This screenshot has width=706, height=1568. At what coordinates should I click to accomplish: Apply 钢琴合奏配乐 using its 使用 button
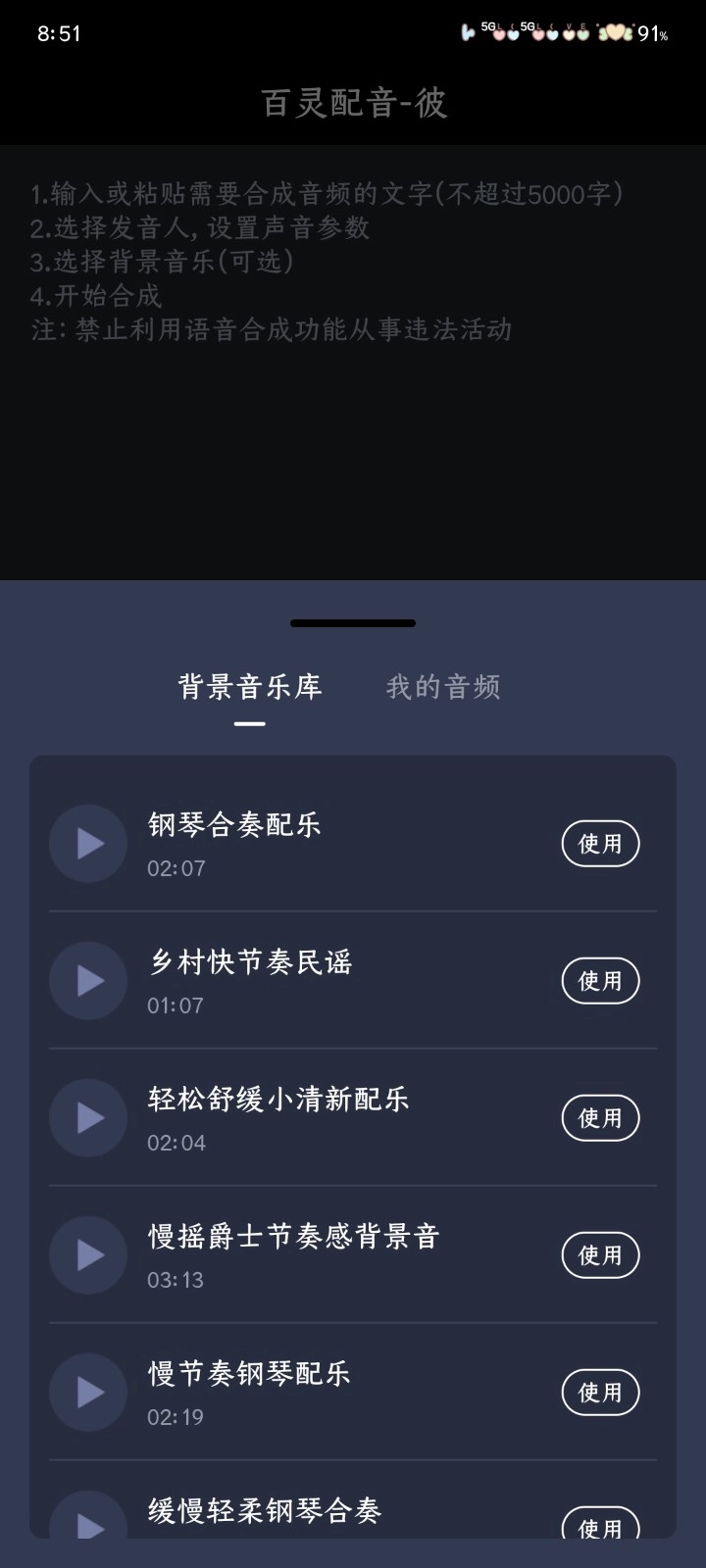[600, 844]
